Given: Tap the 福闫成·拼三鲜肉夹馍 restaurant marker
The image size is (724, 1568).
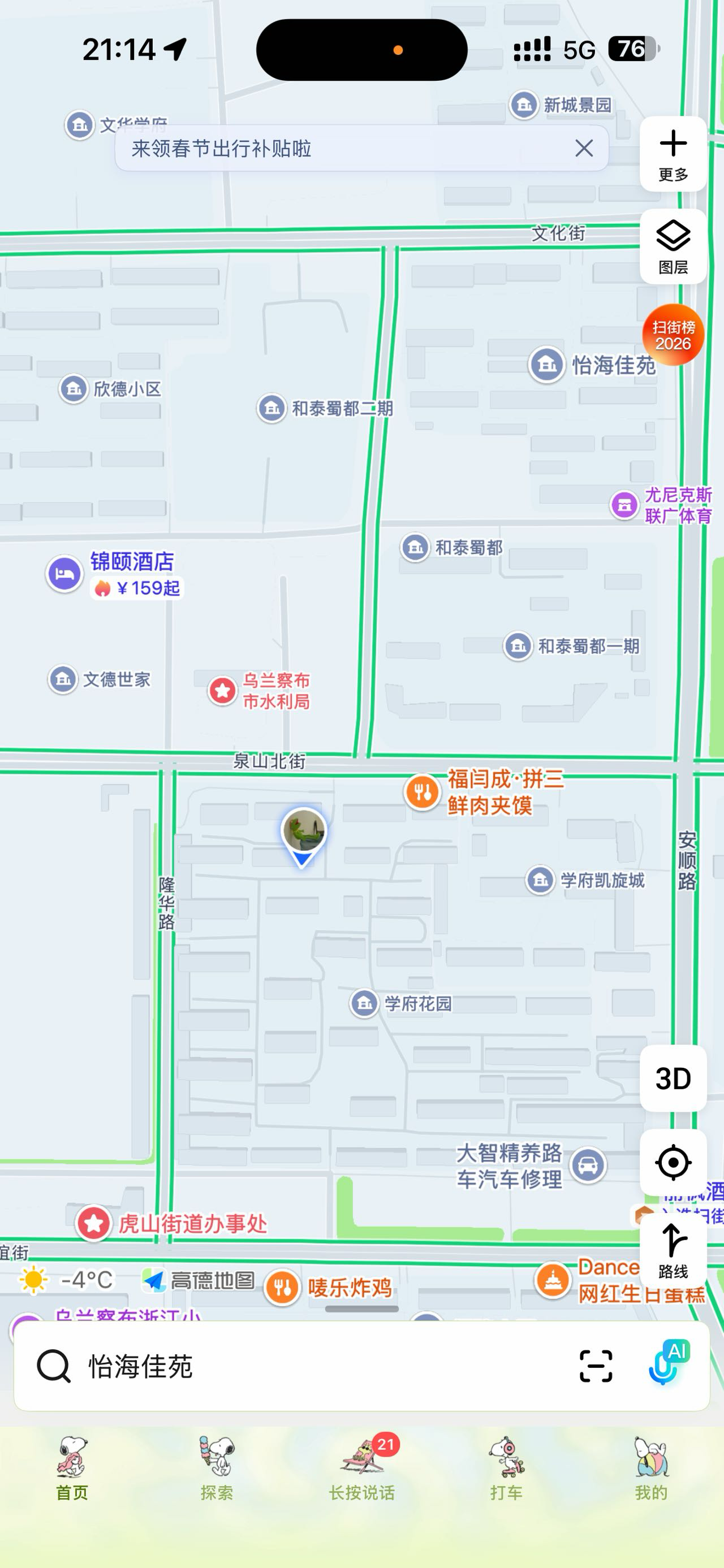Looking at the screenshot, I should [422, 792].
